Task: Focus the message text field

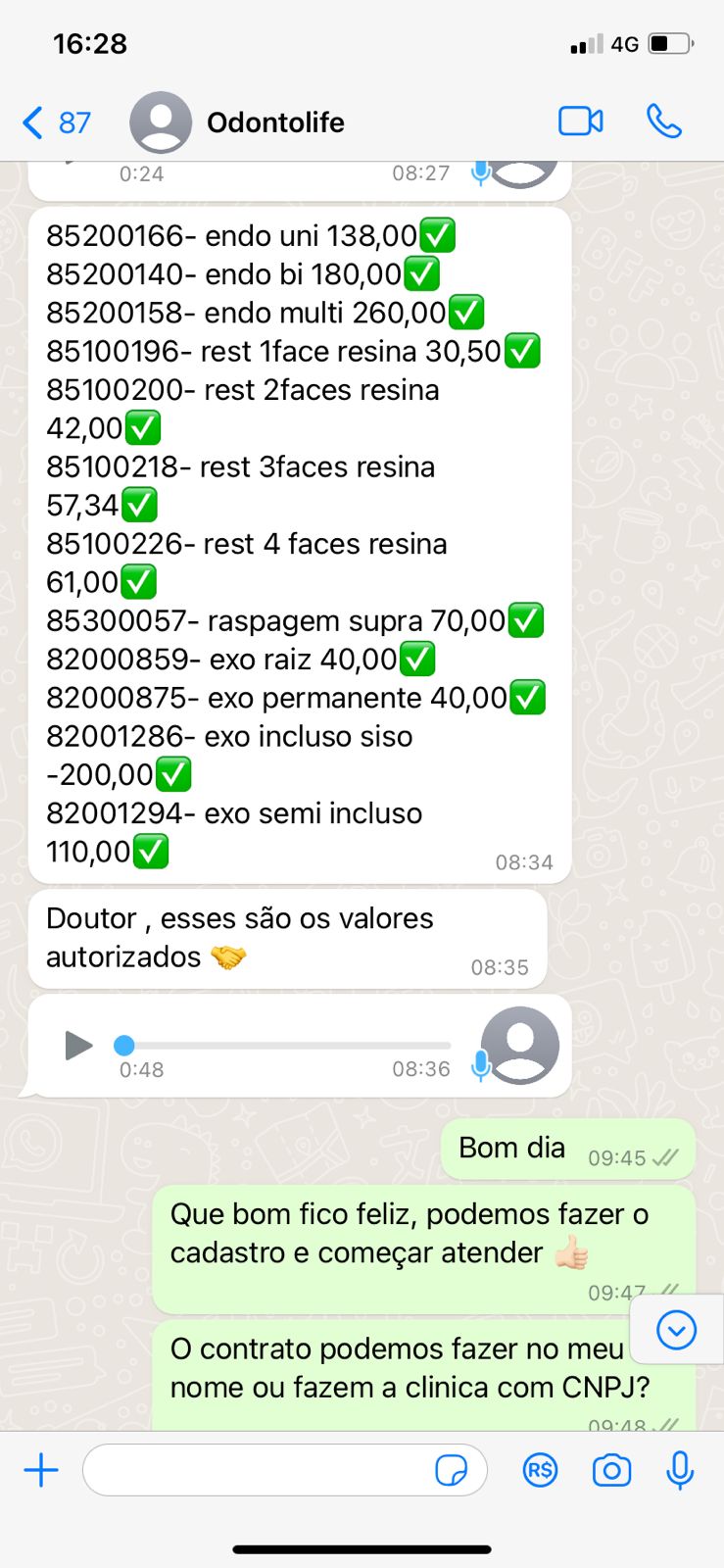Action: (x=255, y=1470)
